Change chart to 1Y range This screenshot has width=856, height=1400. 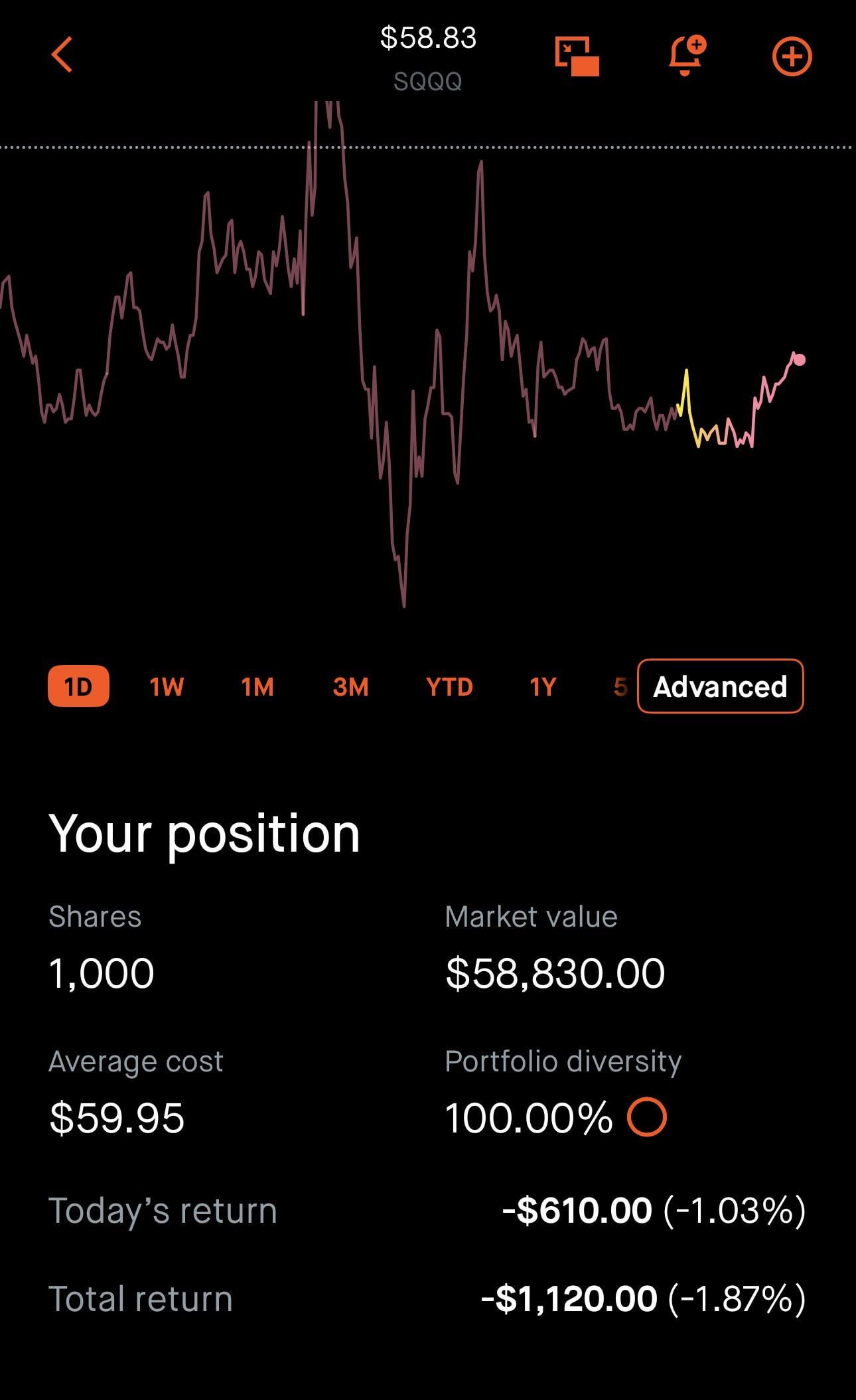[542, 686]
